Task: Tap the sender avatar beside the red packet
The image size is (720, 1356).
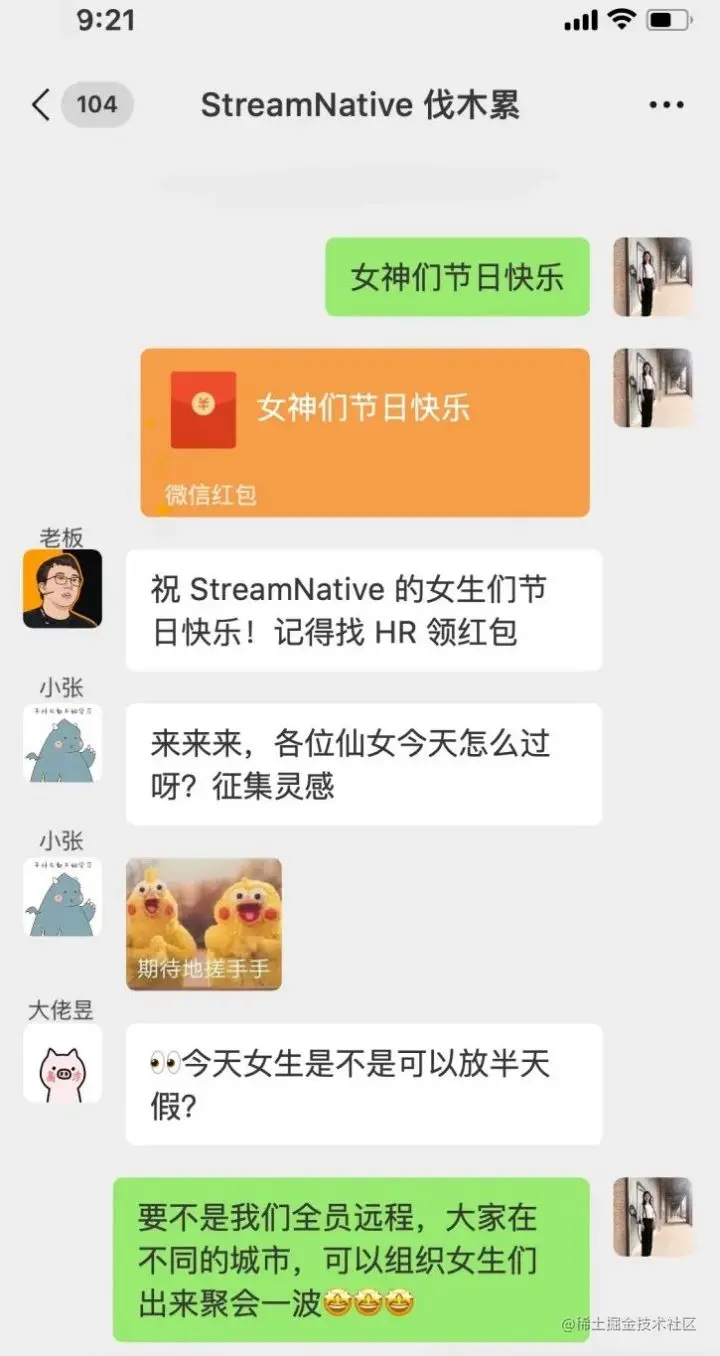Action: [x=652, y=388]
